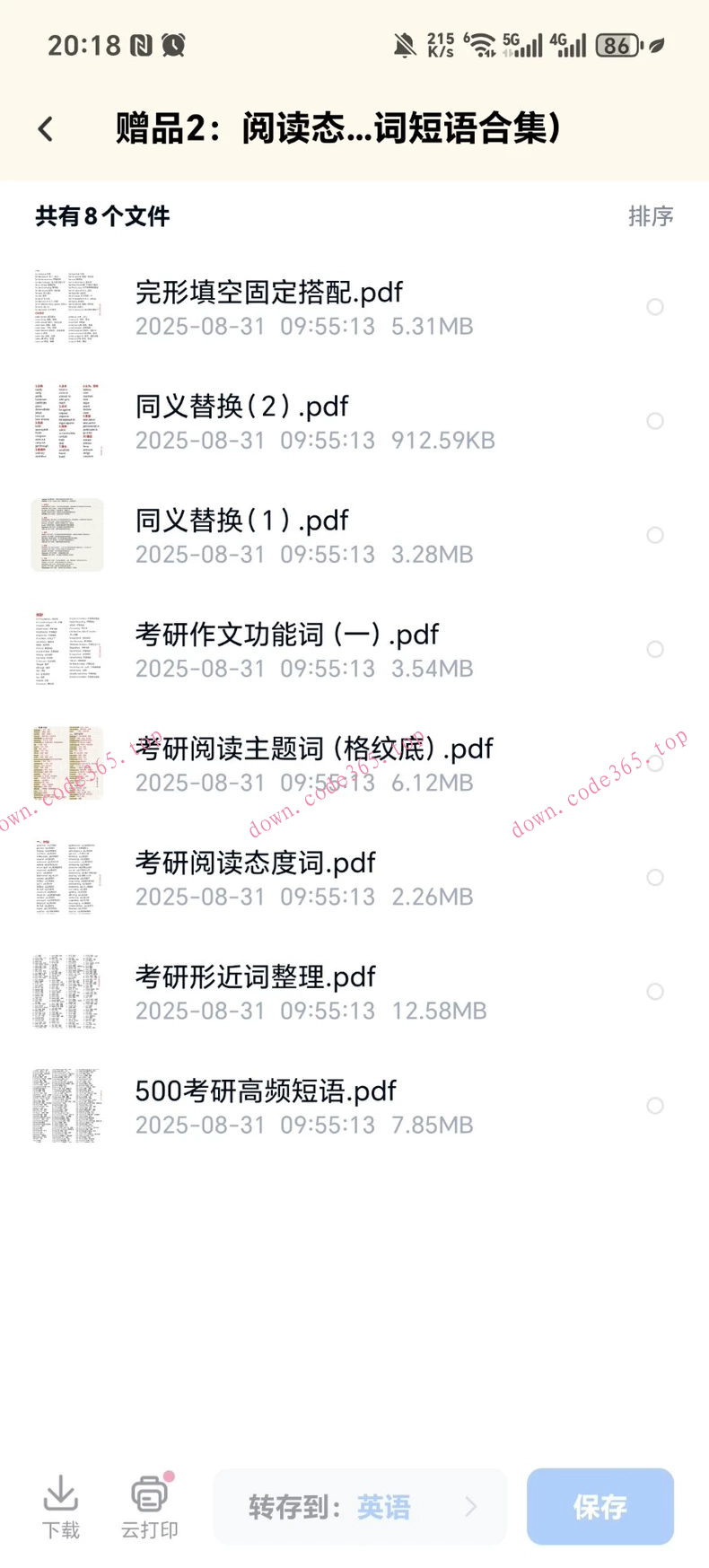
Task: Tap the 下载 download icon
Action: 60,1497
